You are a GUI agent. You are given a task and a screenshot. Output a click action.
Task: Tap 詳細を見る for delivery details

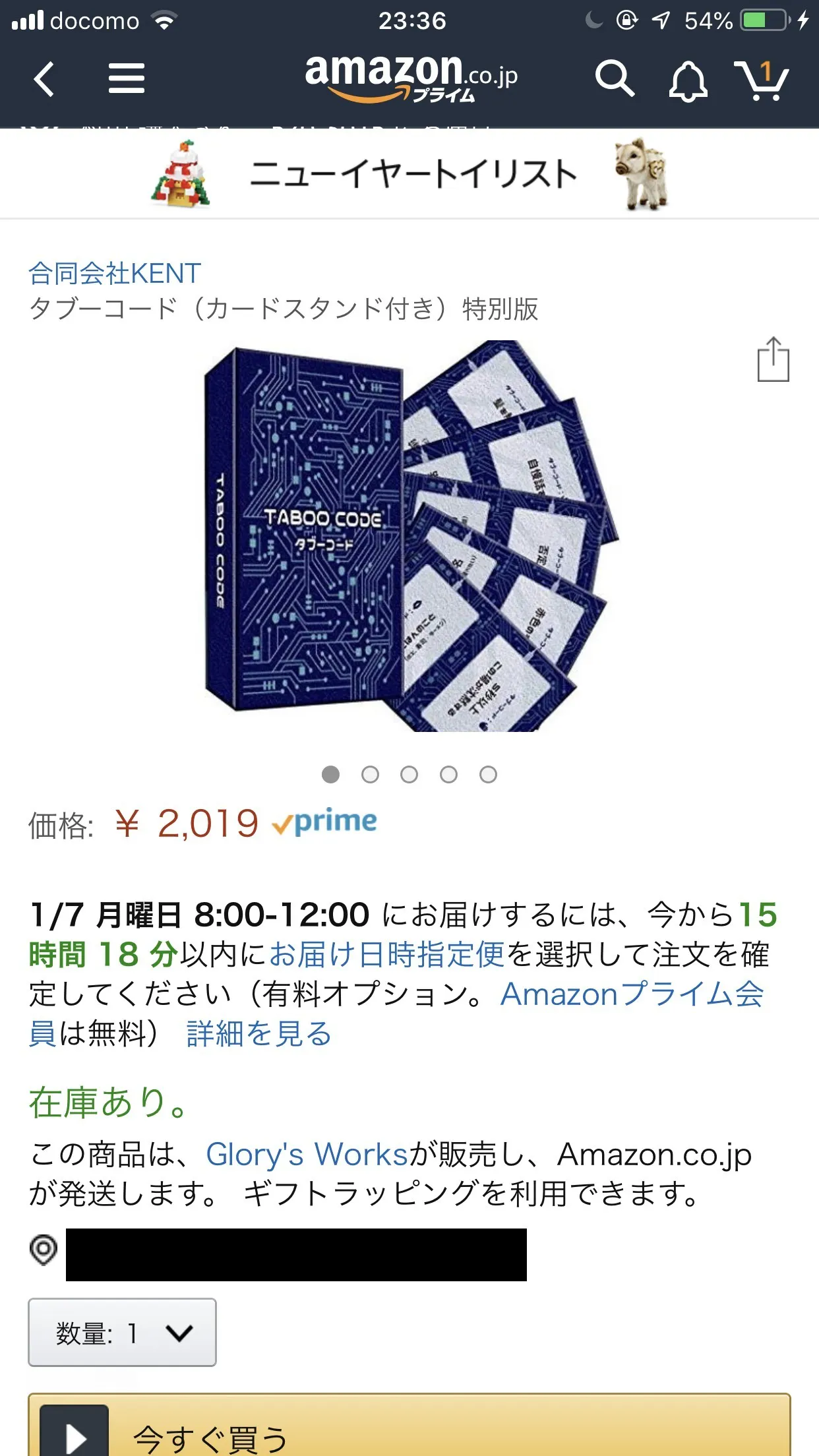[258, 1033]
